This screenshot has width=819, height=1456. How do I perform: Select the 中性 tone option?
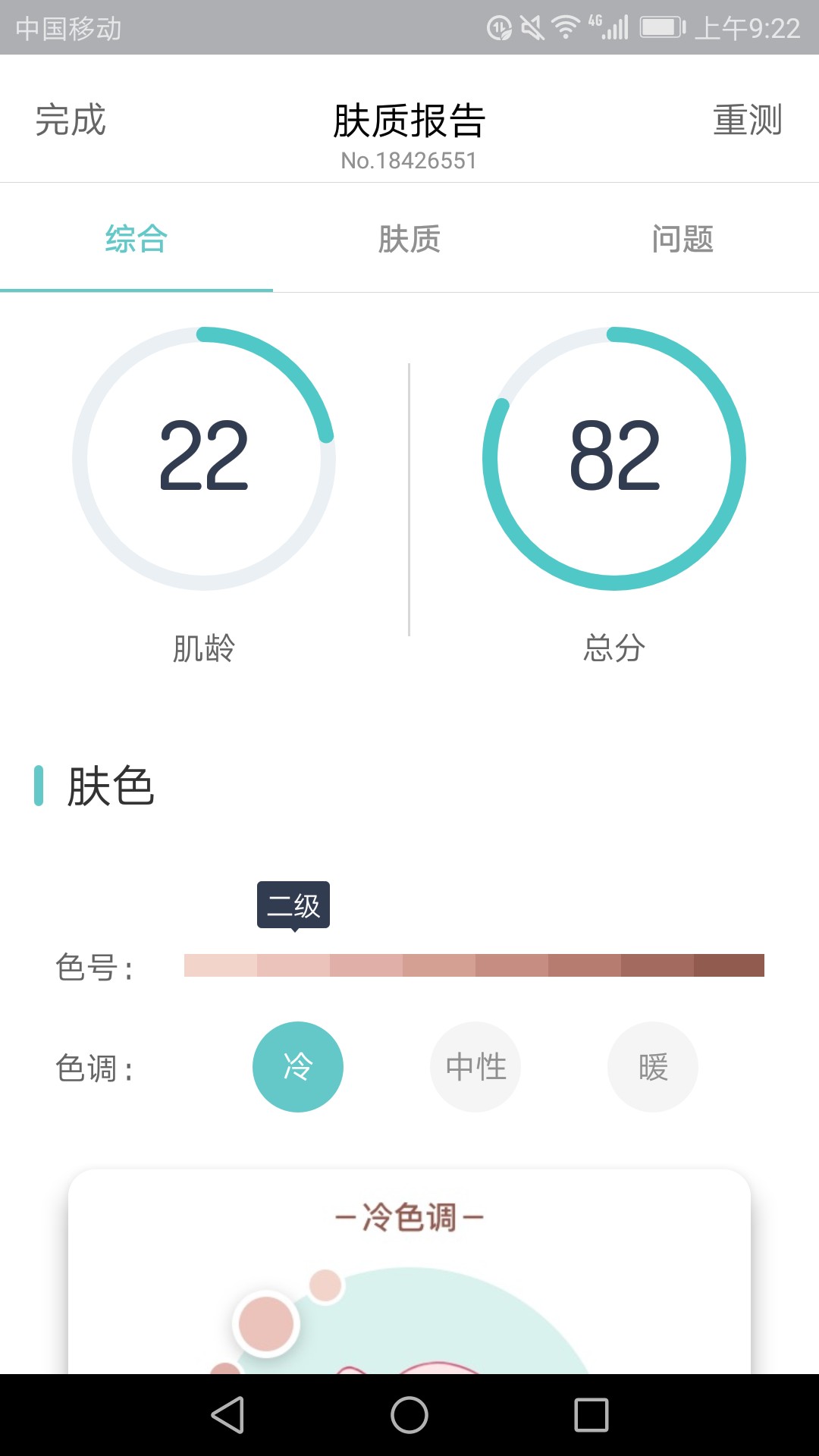click(x=475, y=1067)
